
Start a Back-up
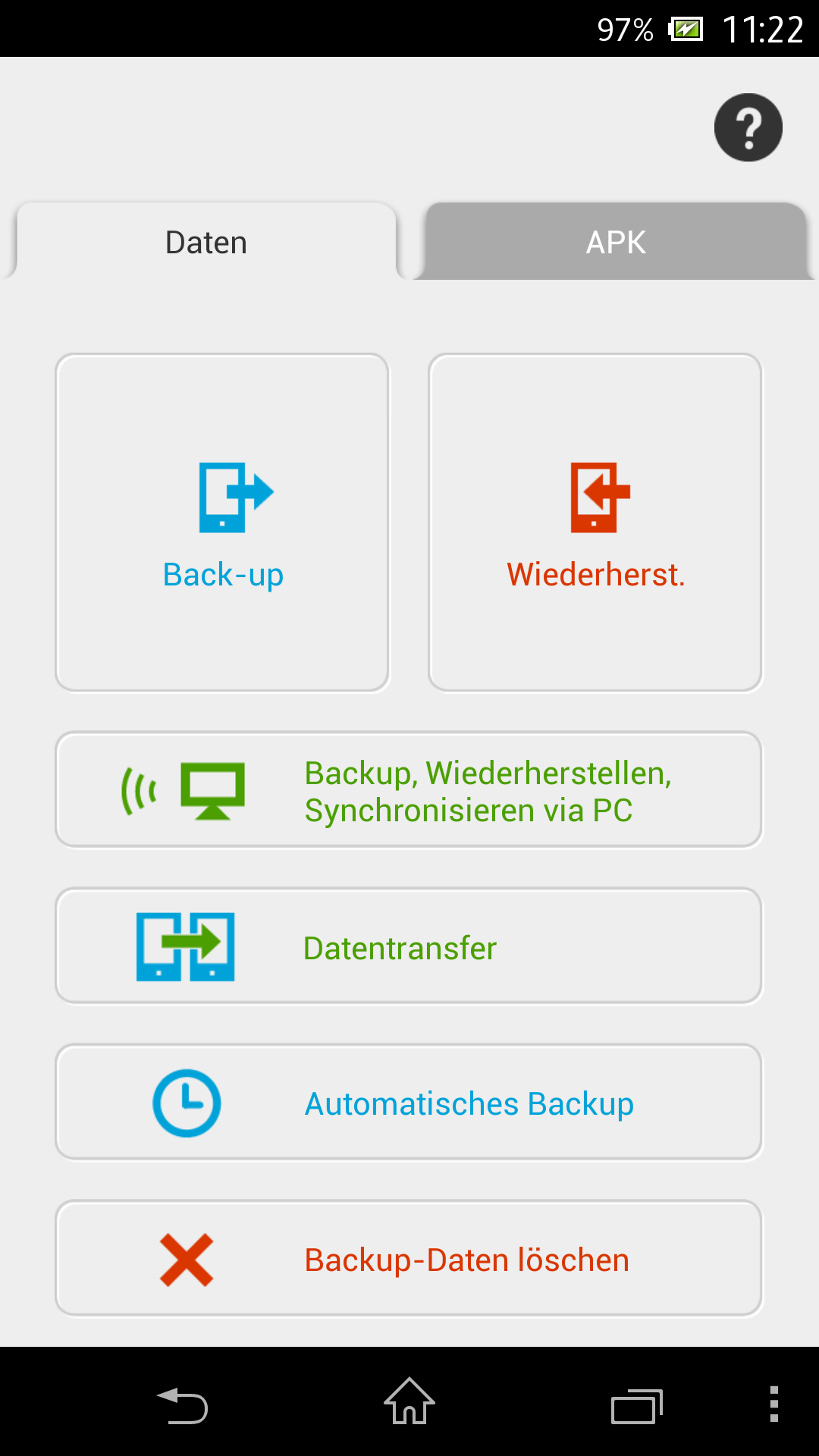point(221,522)
